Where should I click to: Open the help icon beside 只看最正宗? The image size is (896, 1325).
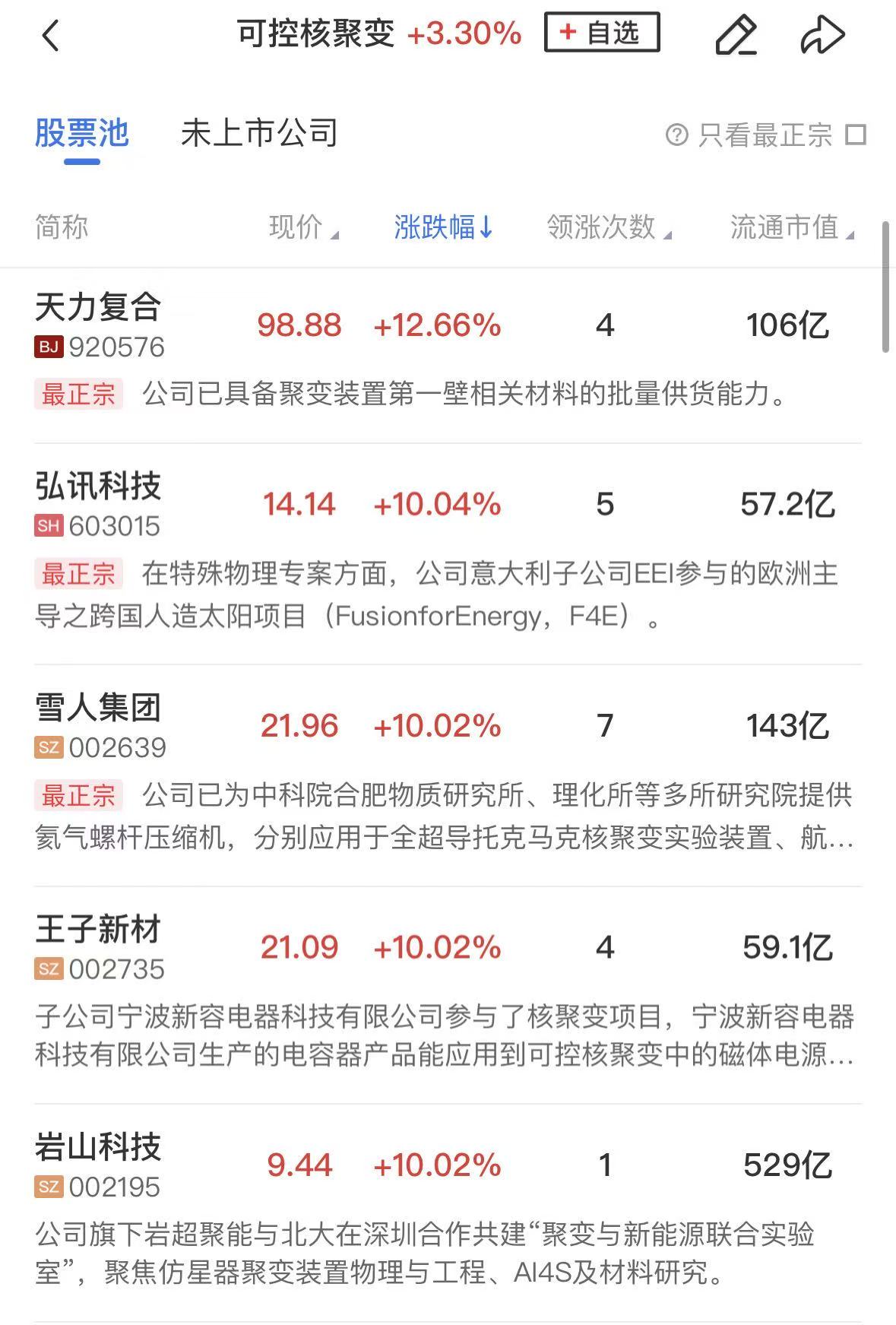(676, 135)
